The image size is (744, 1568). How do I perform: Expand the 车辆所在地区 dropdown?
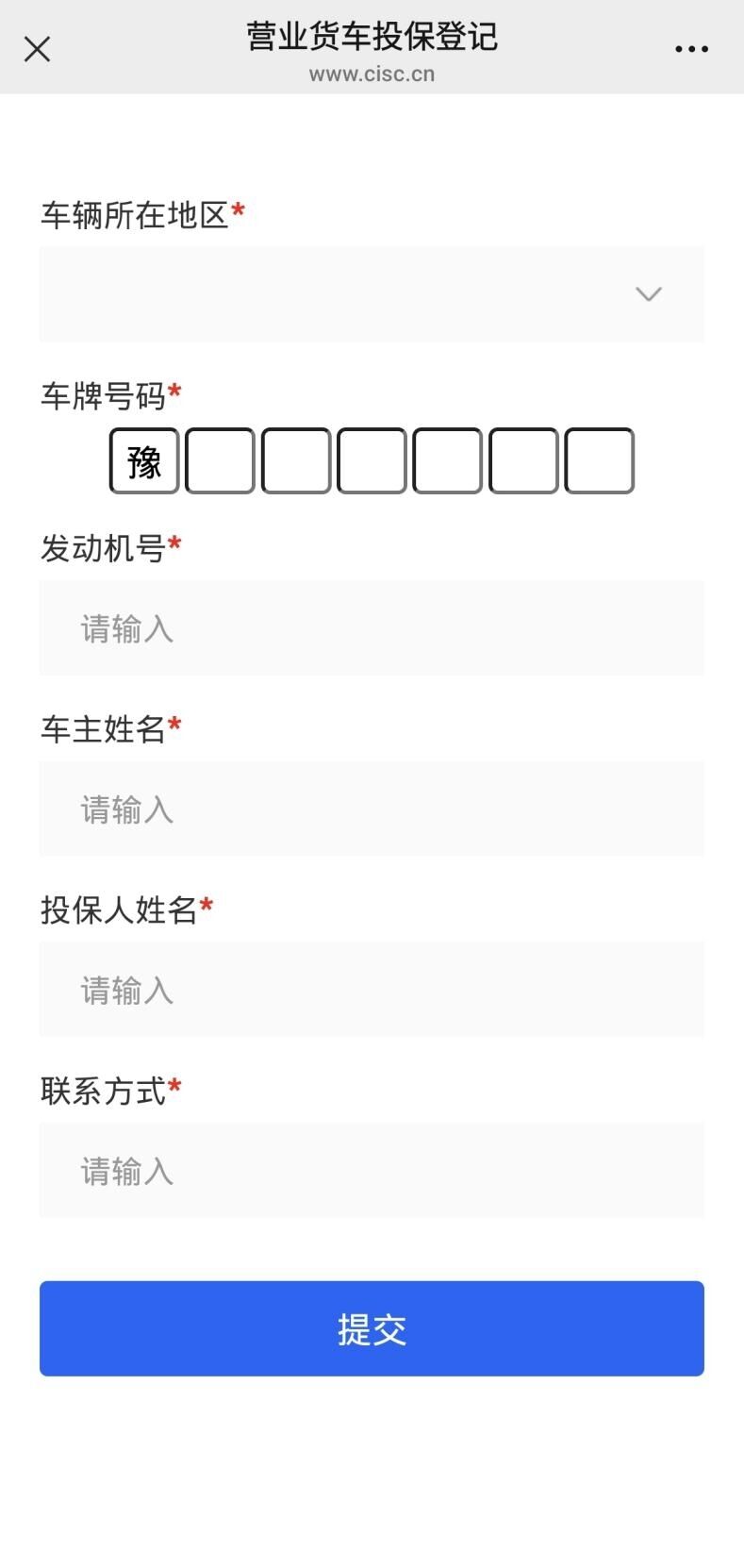pos(372,294)
